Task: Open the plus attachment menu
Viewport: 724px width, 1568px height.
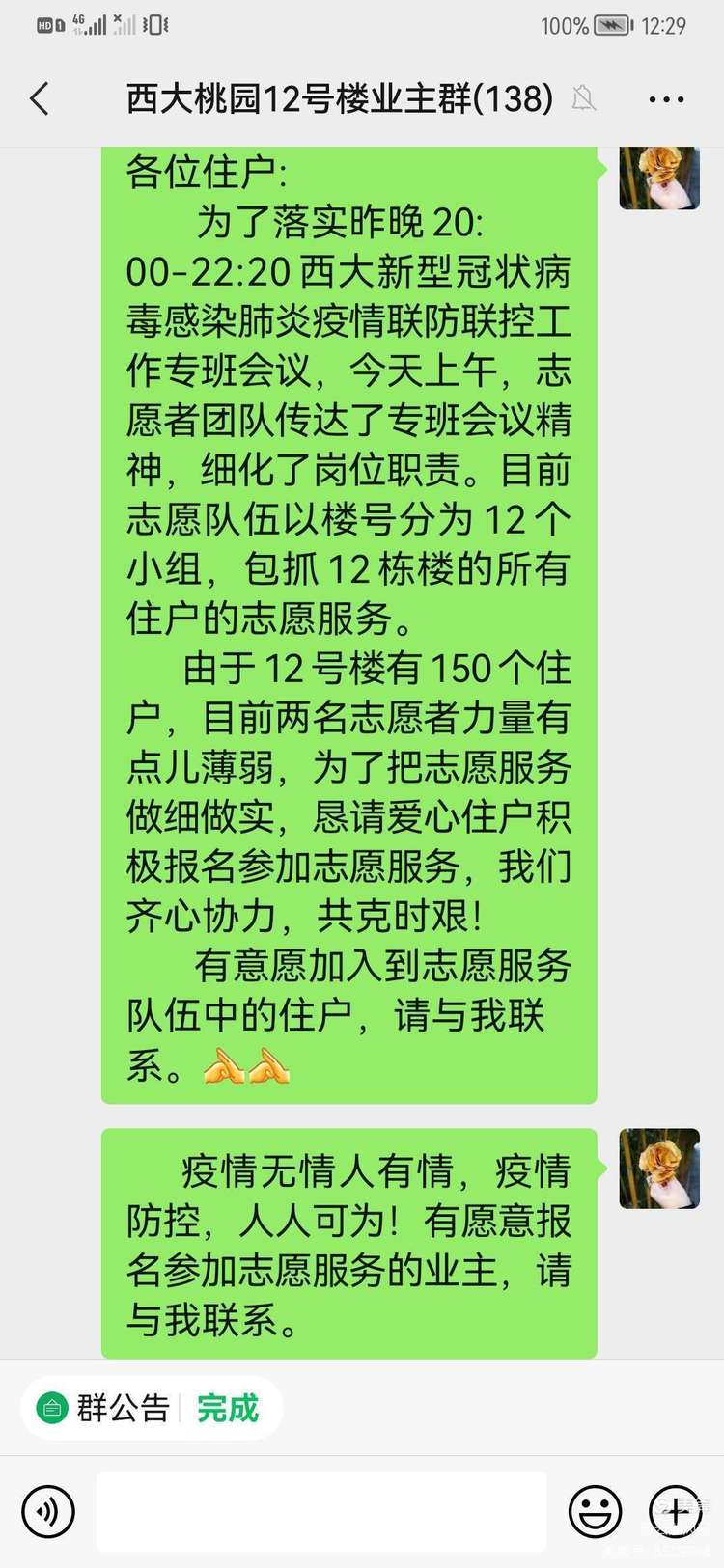Action: [x=675, y=1510]
